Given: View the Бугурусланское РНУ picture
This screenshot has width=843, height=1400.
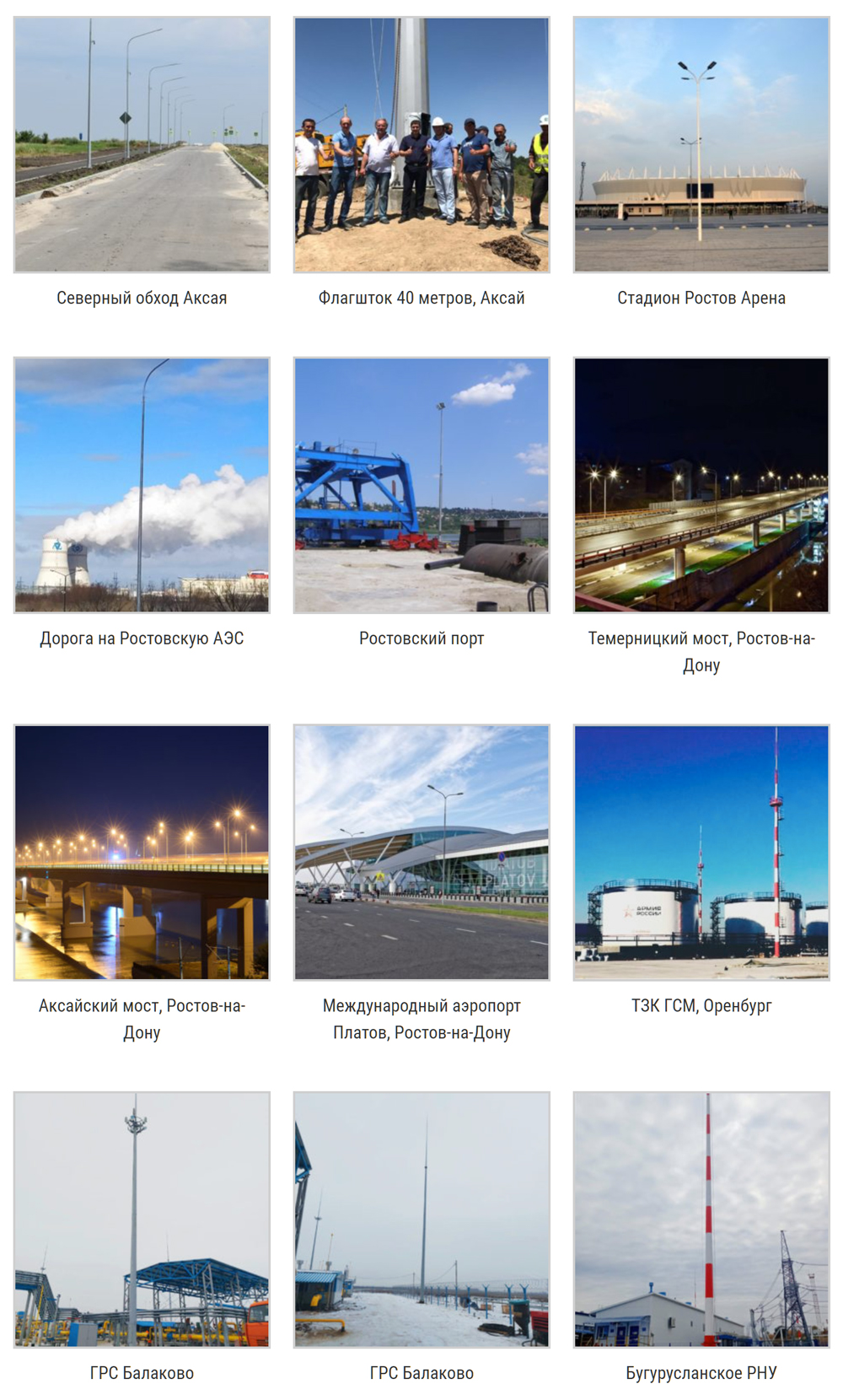Looking at the screenshot, I should [701, 1220].
